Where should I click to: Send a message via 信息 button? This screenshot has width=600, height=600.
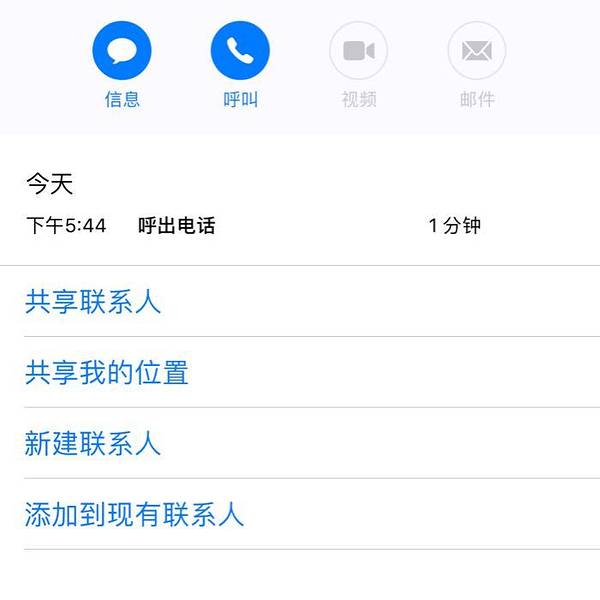point(122,51)
